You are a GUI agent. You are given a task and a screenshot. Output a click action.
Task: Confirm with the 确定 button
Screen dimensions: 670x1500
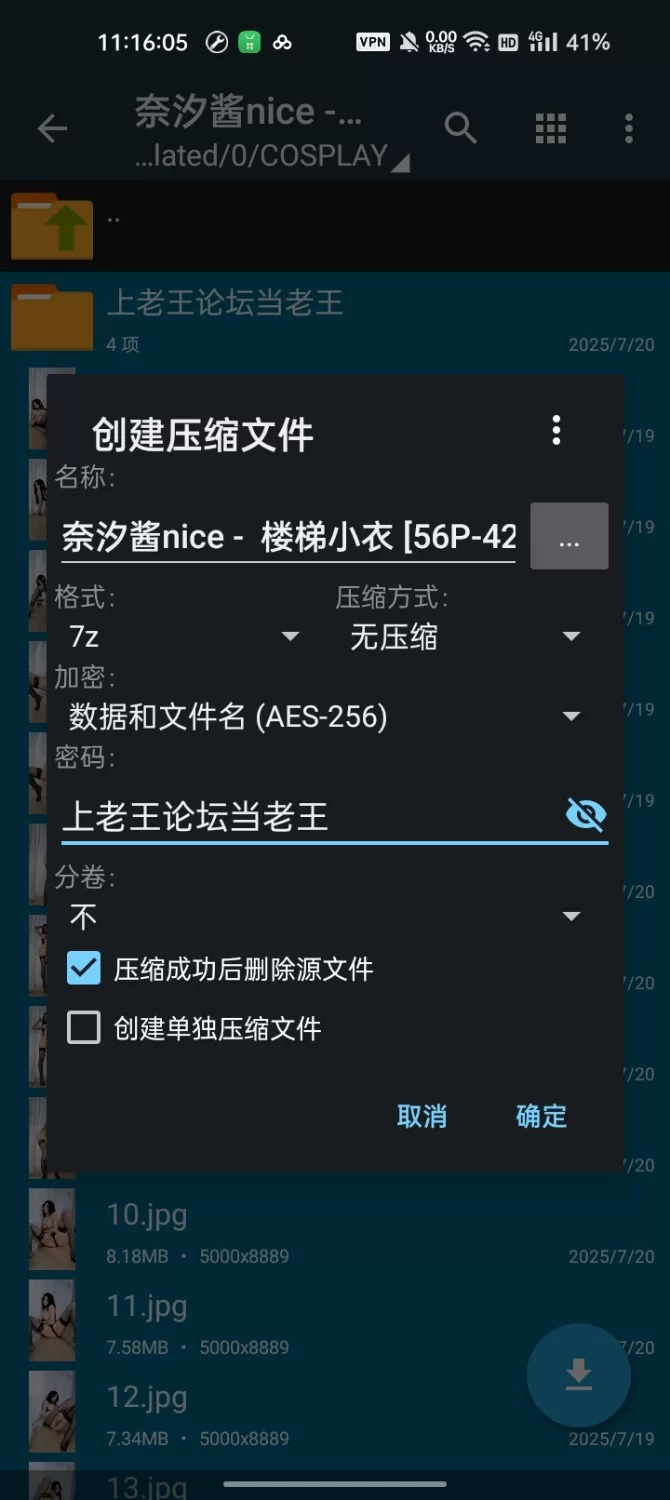541,1116
